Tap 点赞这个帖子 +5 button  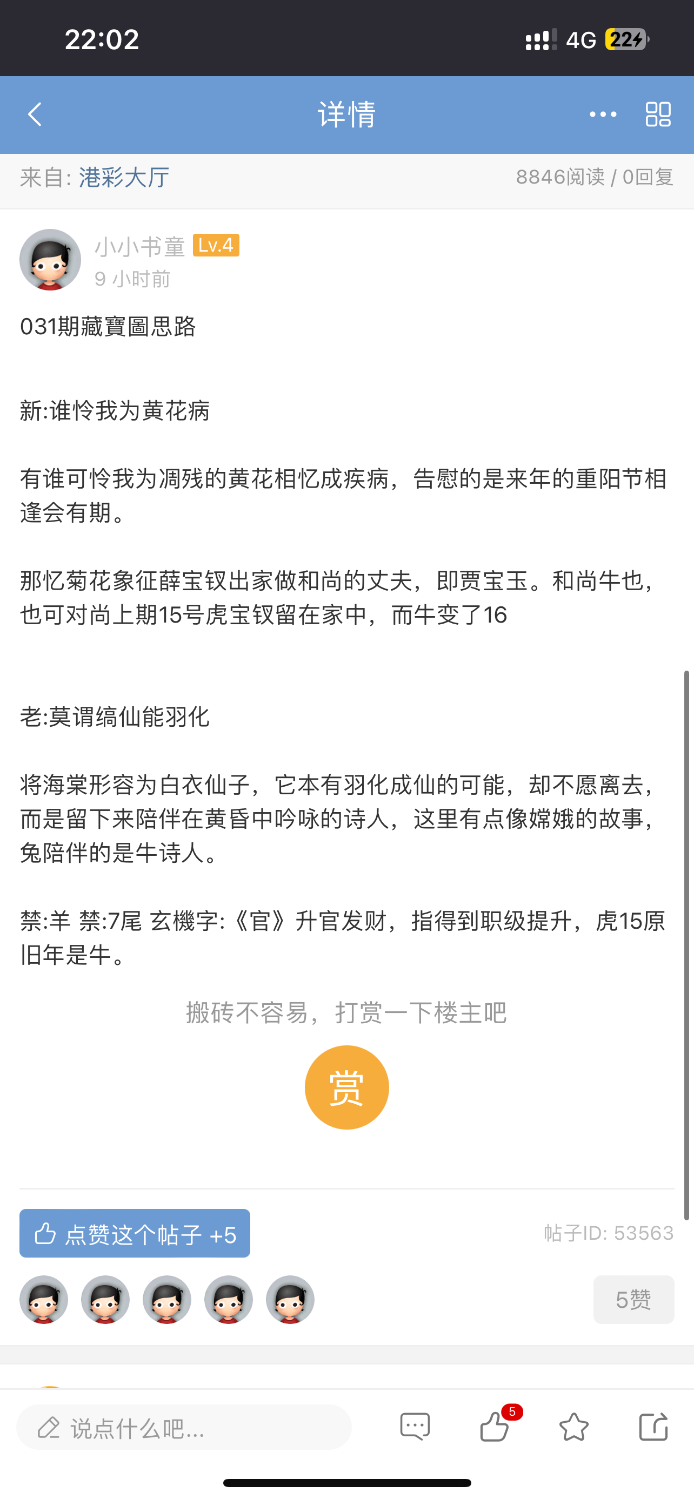135,1234
